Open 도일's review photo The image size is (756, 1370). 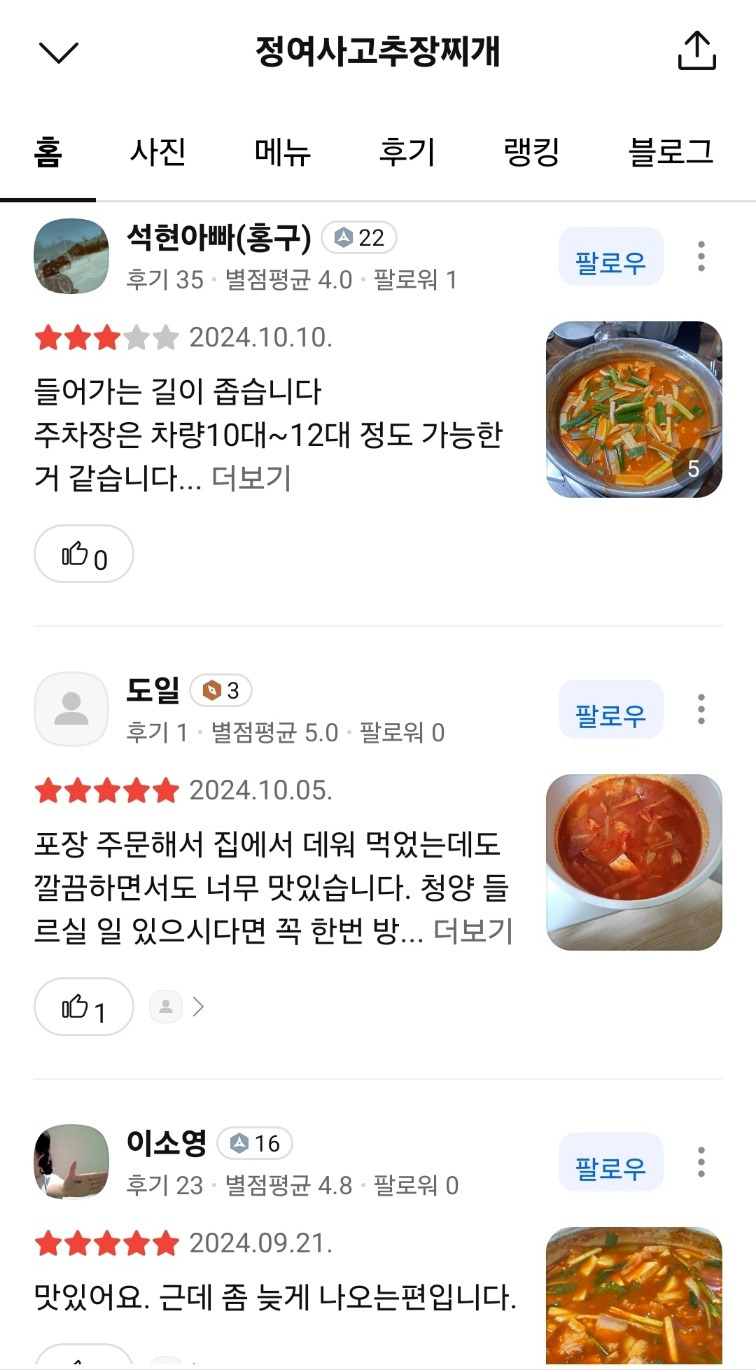pyautogui.click(x=634, y=862)
